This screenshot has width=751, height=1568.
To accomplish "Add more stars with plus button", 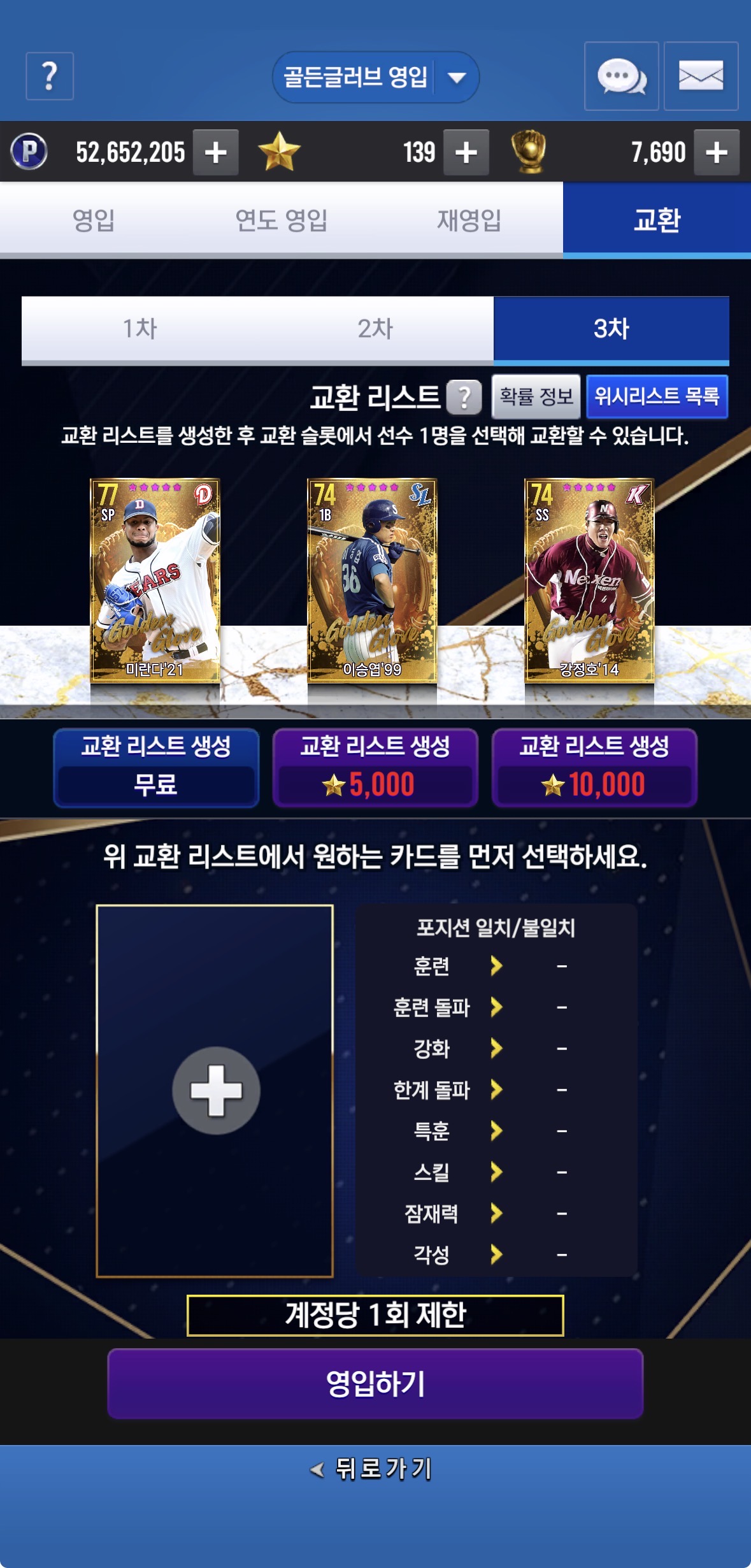I will pos(466,152).
